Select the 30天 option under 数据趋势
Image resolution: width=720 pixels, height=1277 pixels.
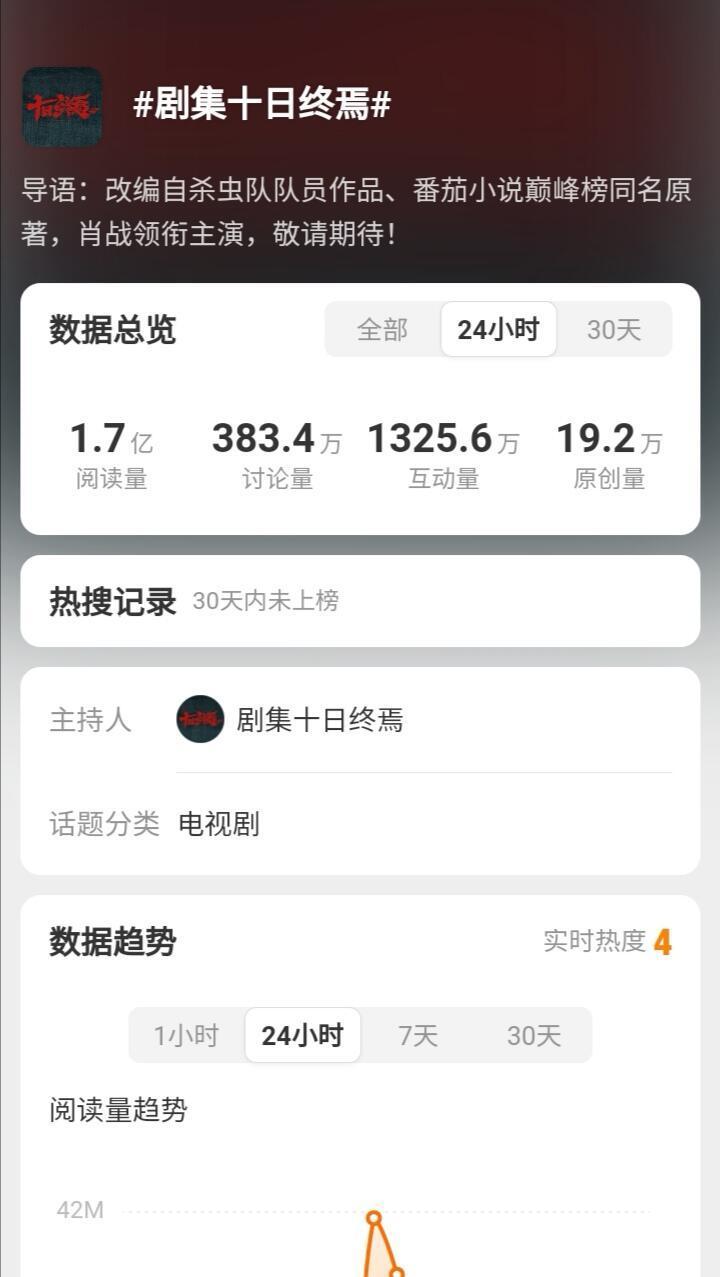(535, 1036)
